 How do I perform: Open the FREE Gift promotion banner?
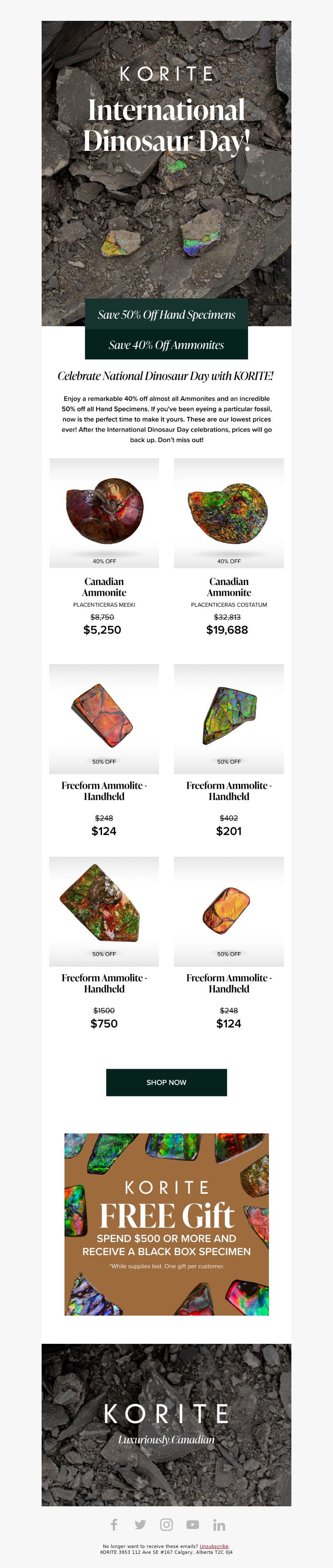coord(166,1223)
